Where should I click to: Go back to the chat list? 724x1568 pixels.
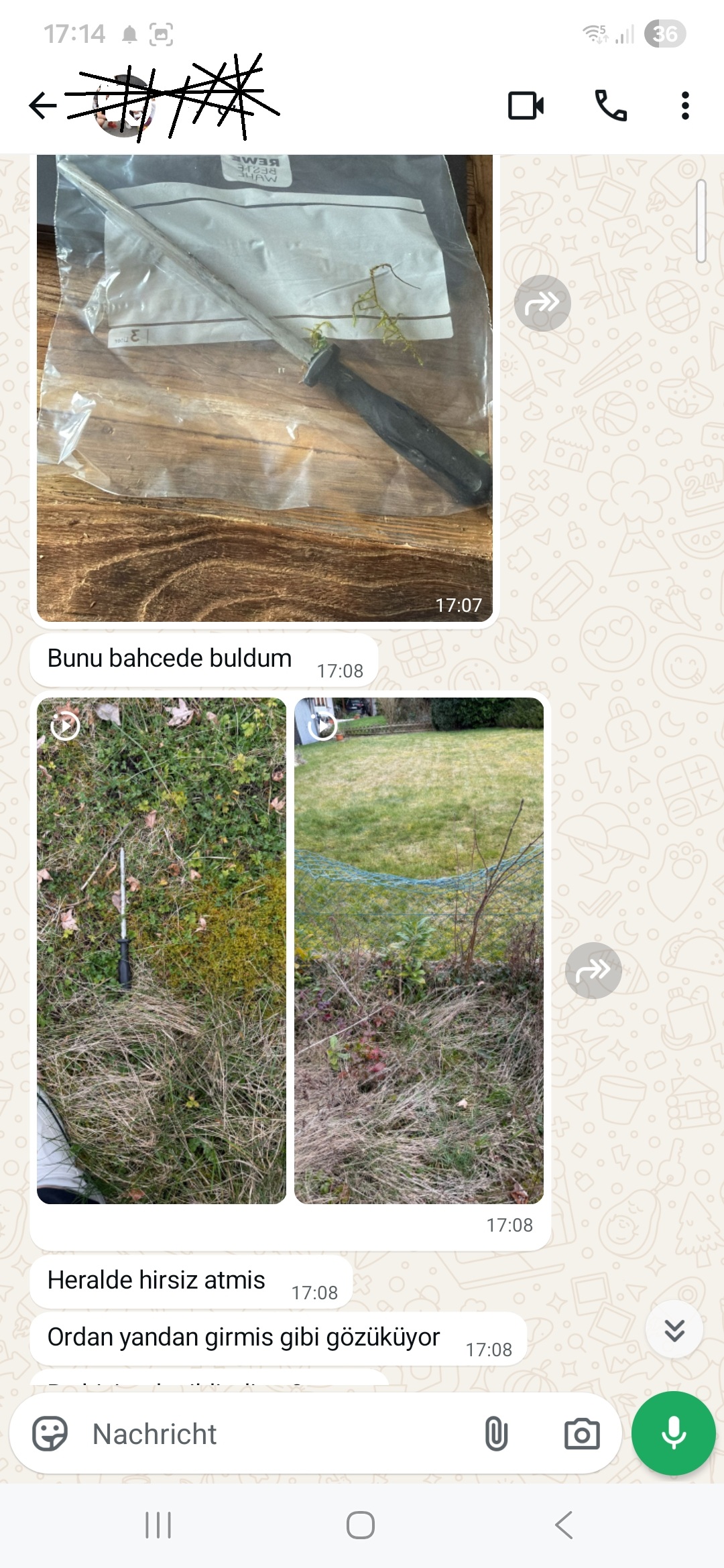[43, 105]
